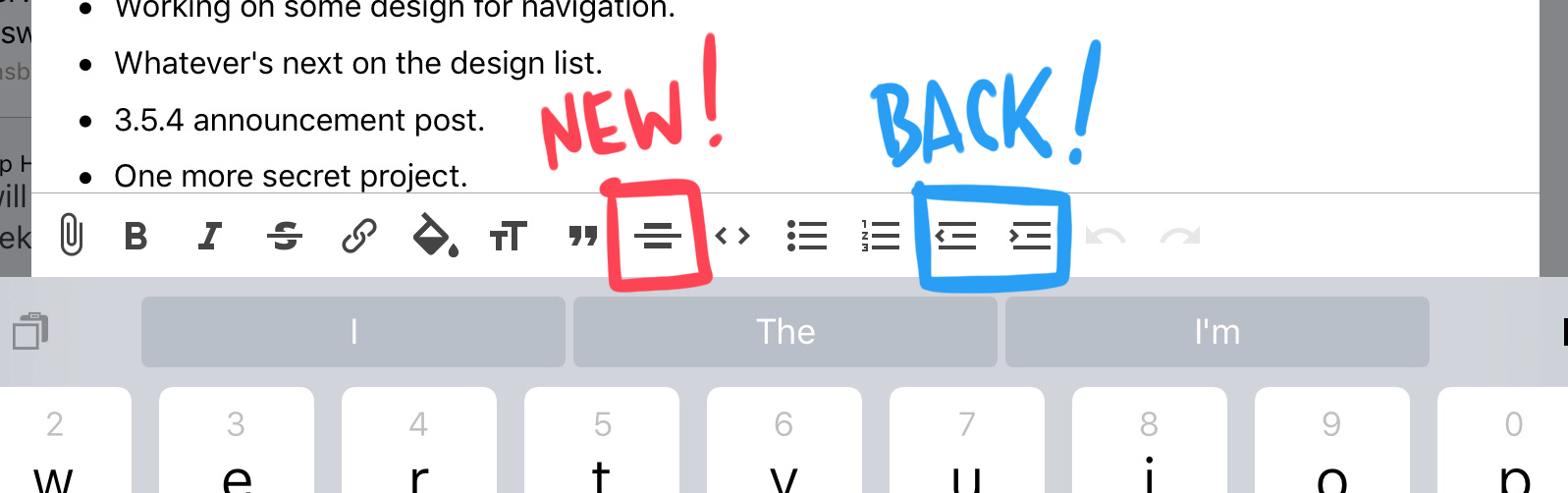Open the keyboard clipboard icon
1568x493 pixels.
[30, 332]
